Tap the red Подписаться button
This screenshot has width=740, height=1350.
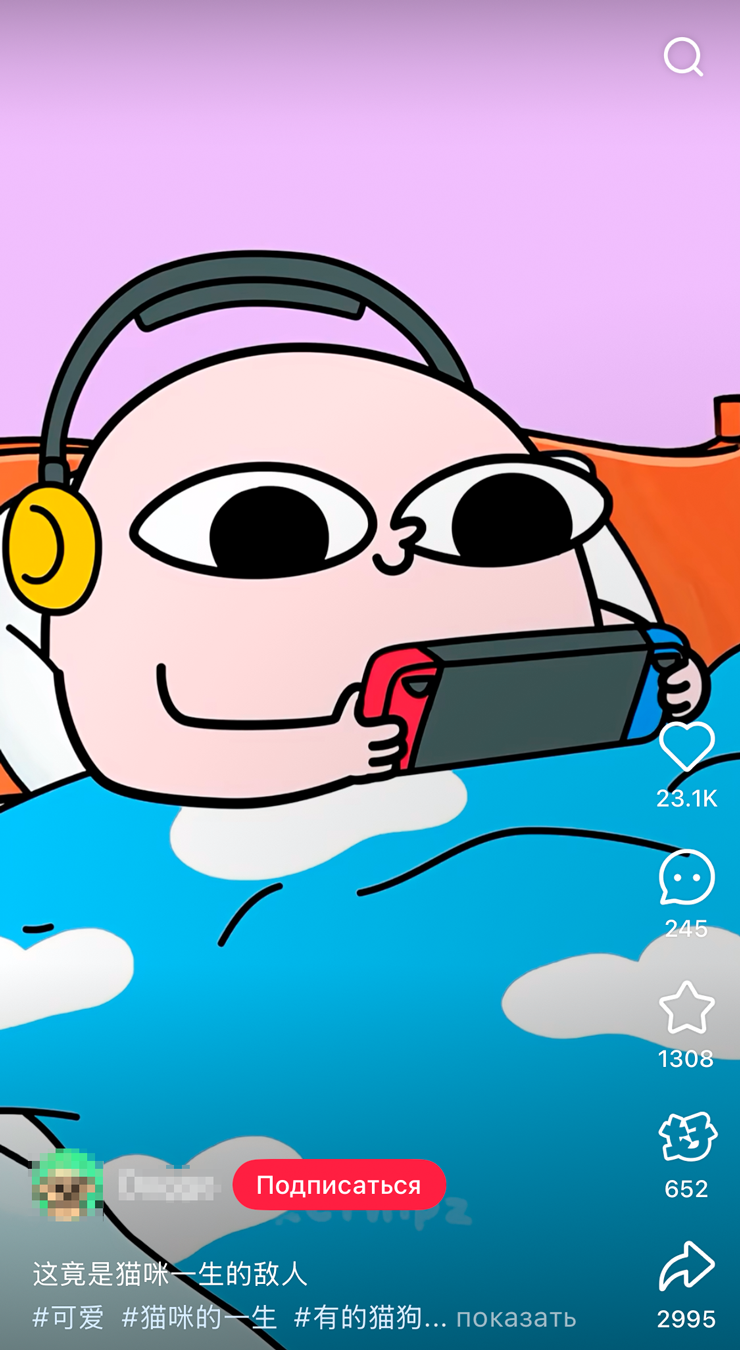339,1185
